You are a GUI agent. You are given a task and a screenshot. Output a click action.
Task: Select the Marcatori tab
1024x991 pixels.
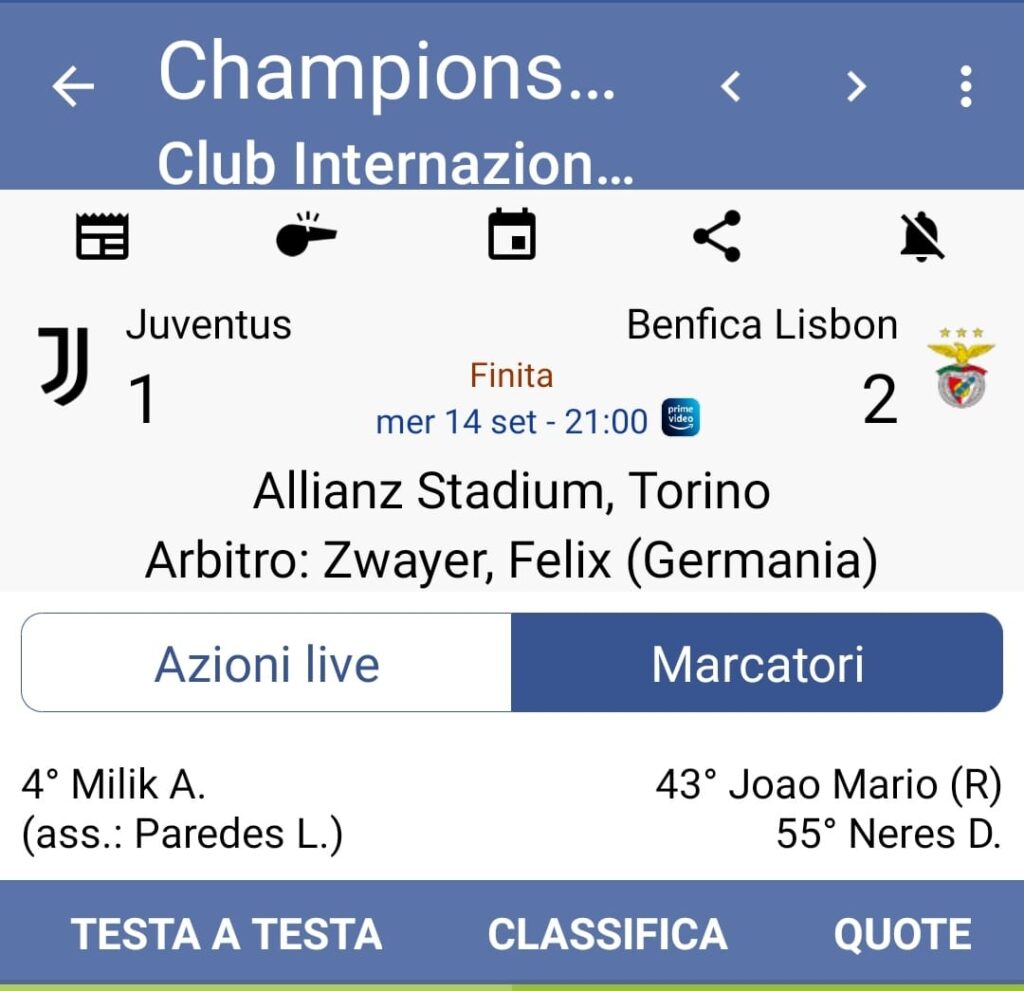757,663
